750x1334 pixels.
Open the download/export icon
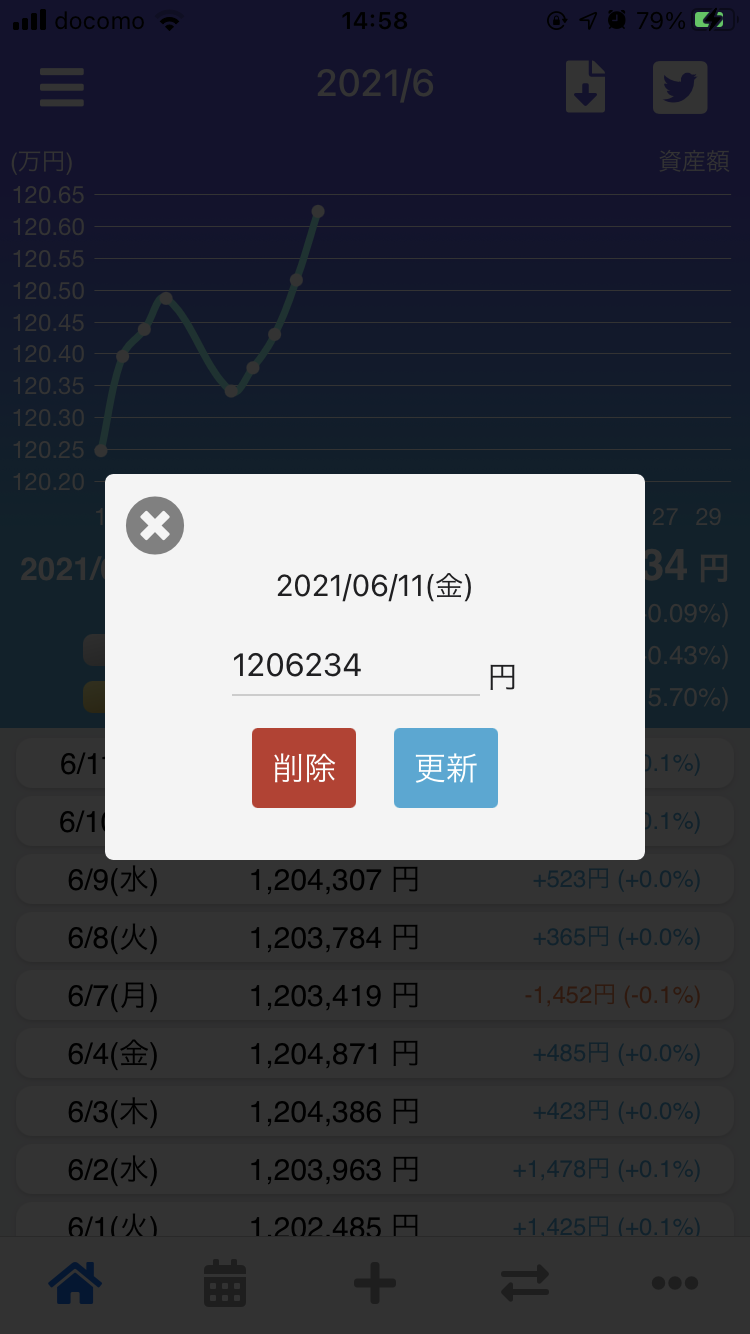585,87
